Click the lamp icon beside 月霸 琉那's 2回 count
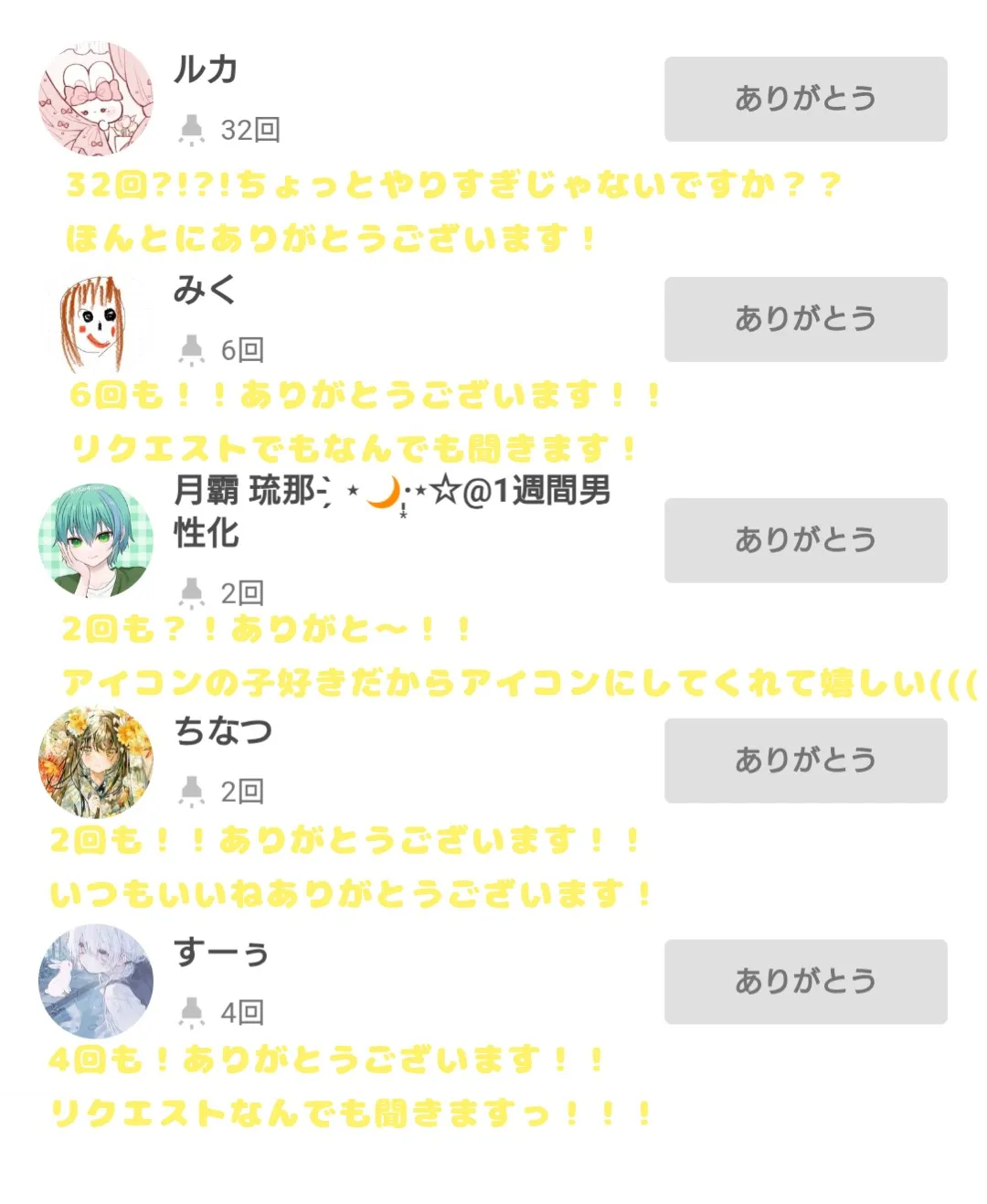Image resolution: width=987 pixels, height=1204 pixels. tap(192, 594)
